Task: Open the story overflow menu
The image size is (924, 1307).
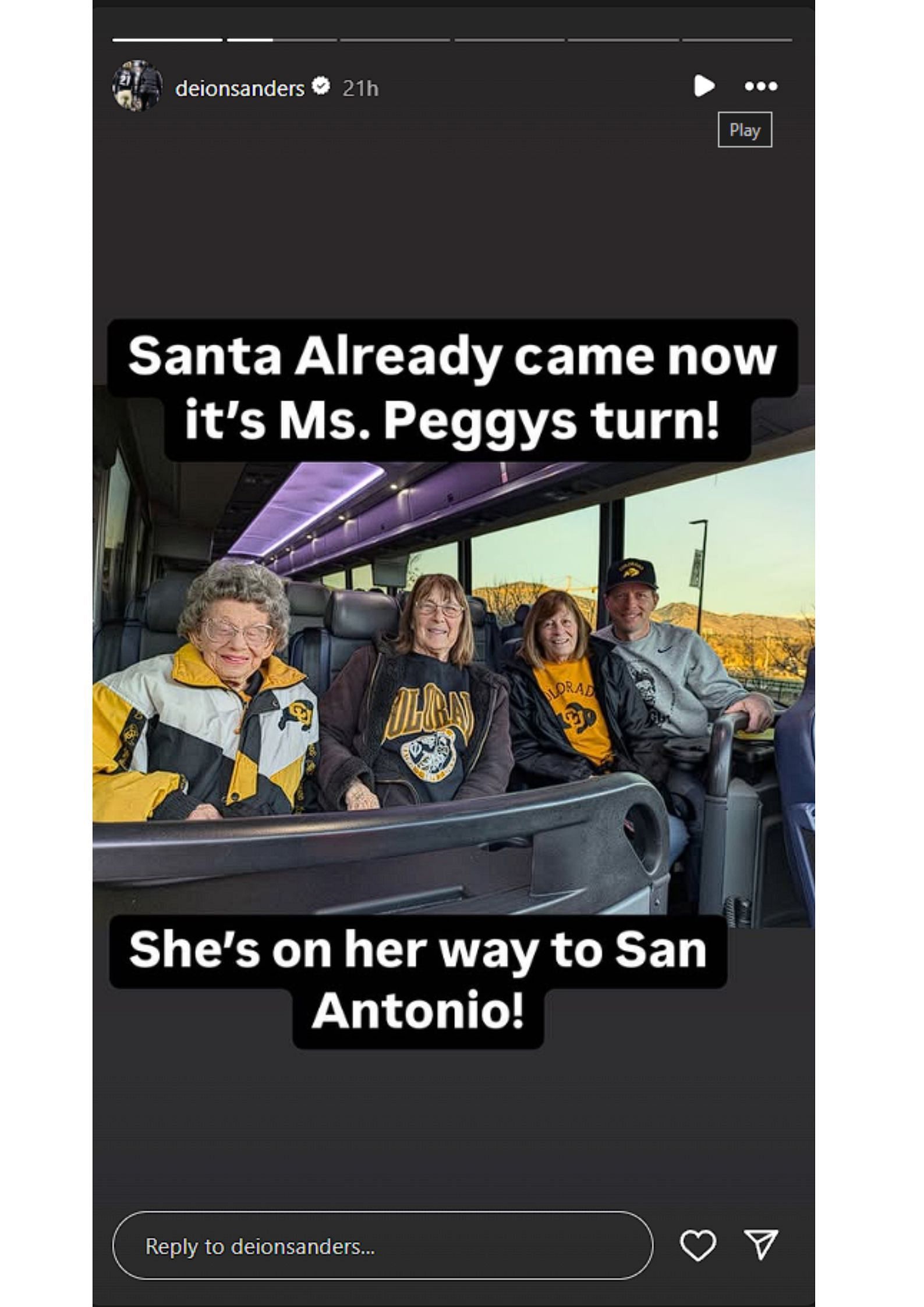Action: 761,87
